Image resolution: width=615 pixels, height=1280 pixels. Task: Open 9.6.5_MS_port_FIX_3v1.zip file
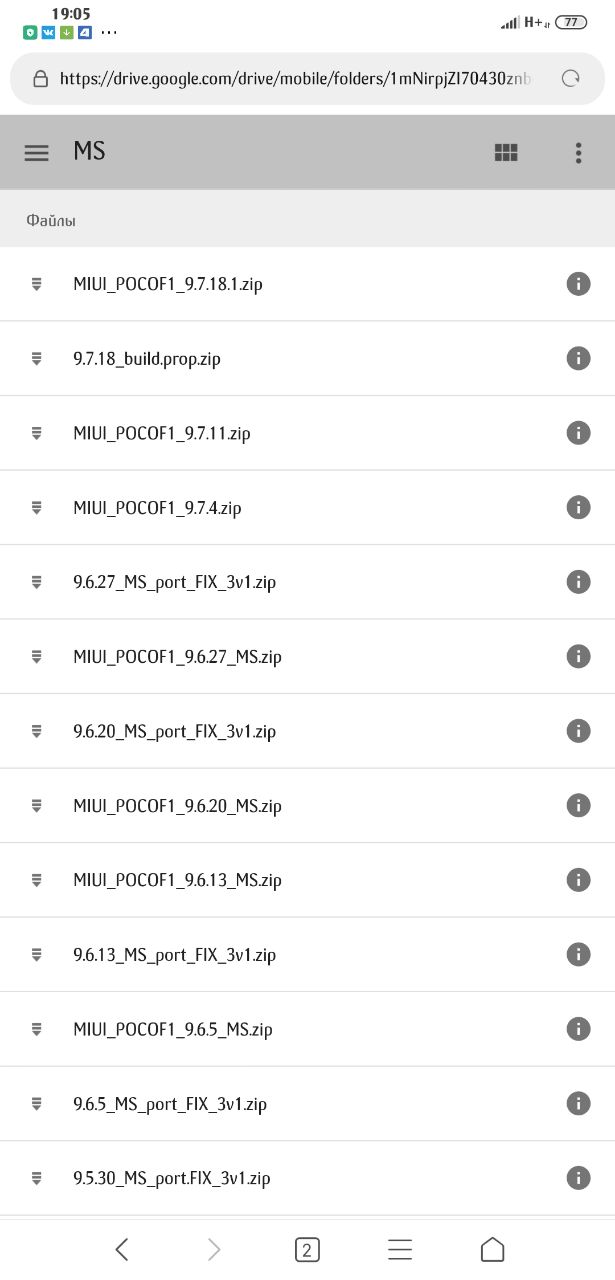[307, 1104]
